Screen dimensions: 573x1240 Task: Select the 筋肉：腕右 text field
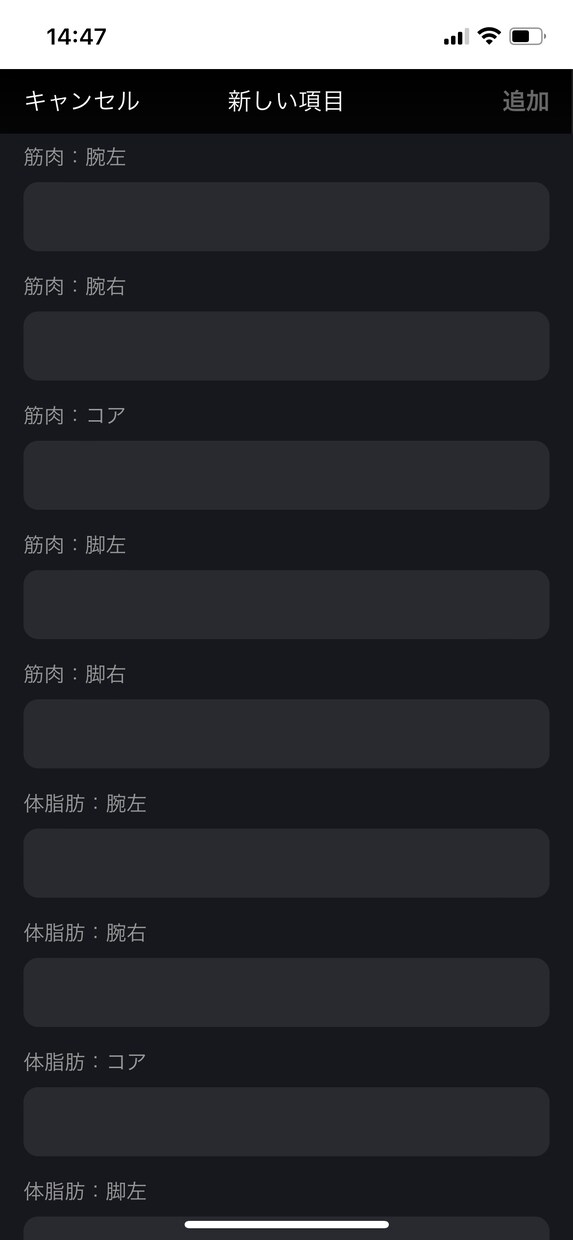pos(286,346)
